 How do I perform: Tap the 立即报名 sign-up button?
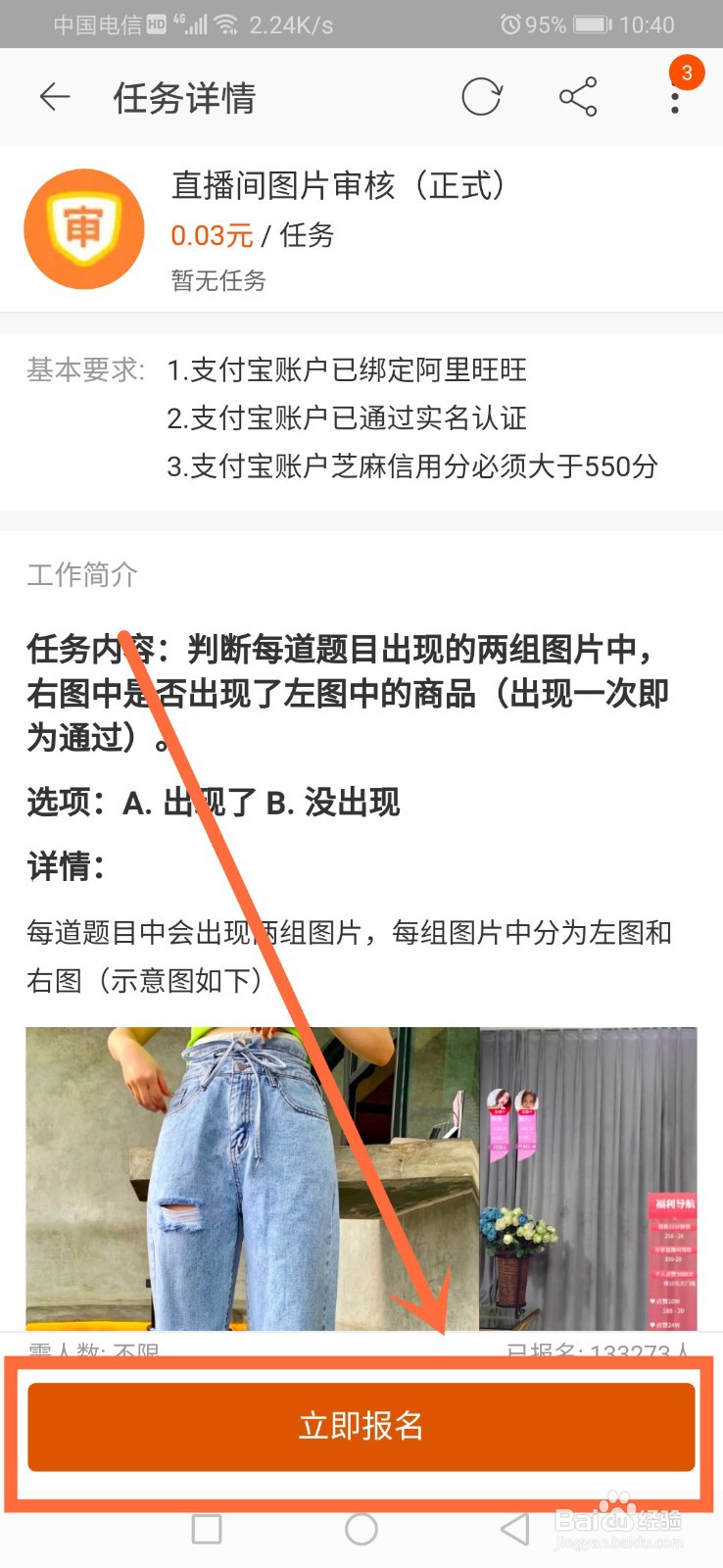coord(361,1428)
